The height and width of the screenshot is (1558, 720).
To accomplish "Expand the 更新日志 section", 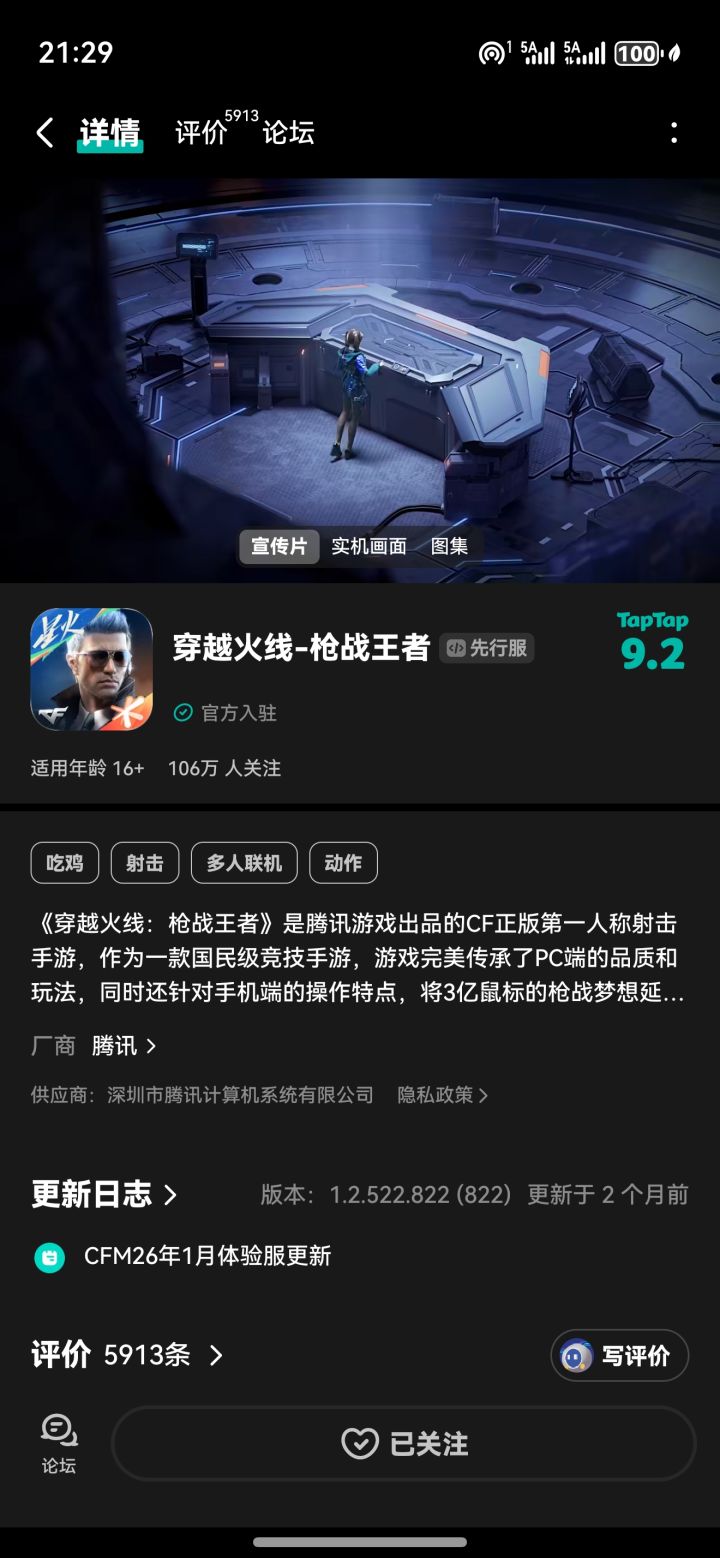I will coord(104,1194).
